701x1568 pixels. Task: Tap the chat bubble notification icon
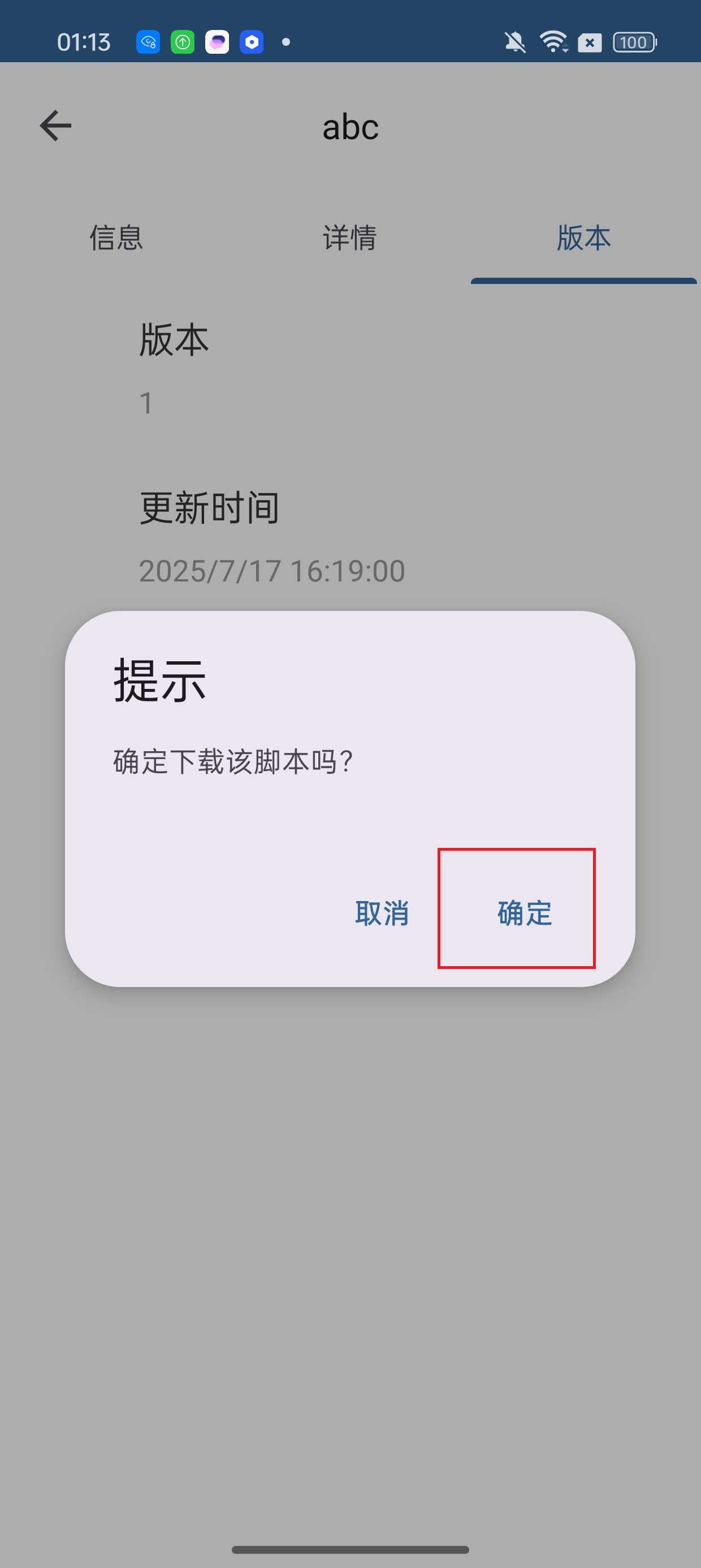coord(217,41)
